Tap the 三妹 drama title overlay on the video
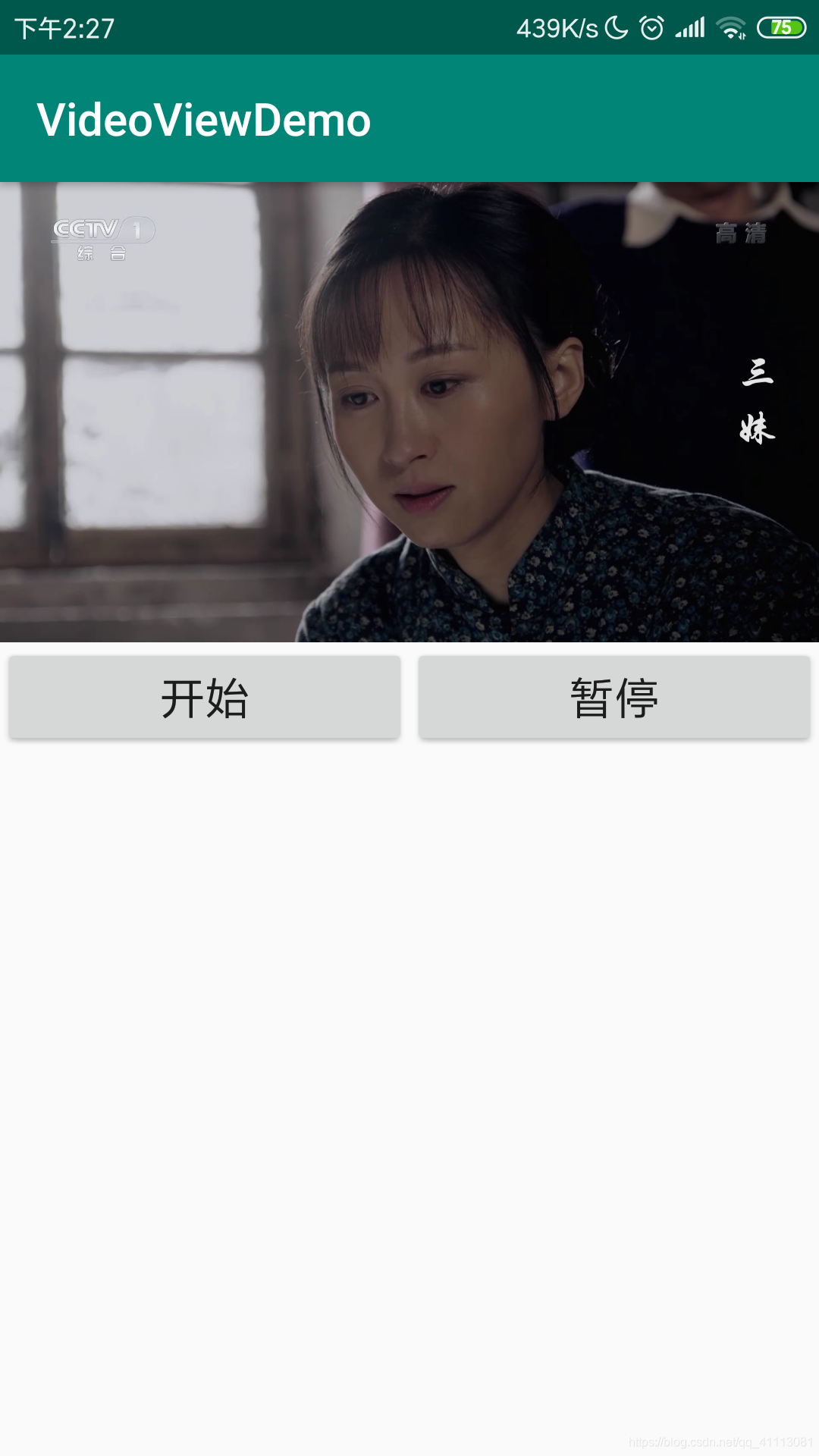 [758, 402]
